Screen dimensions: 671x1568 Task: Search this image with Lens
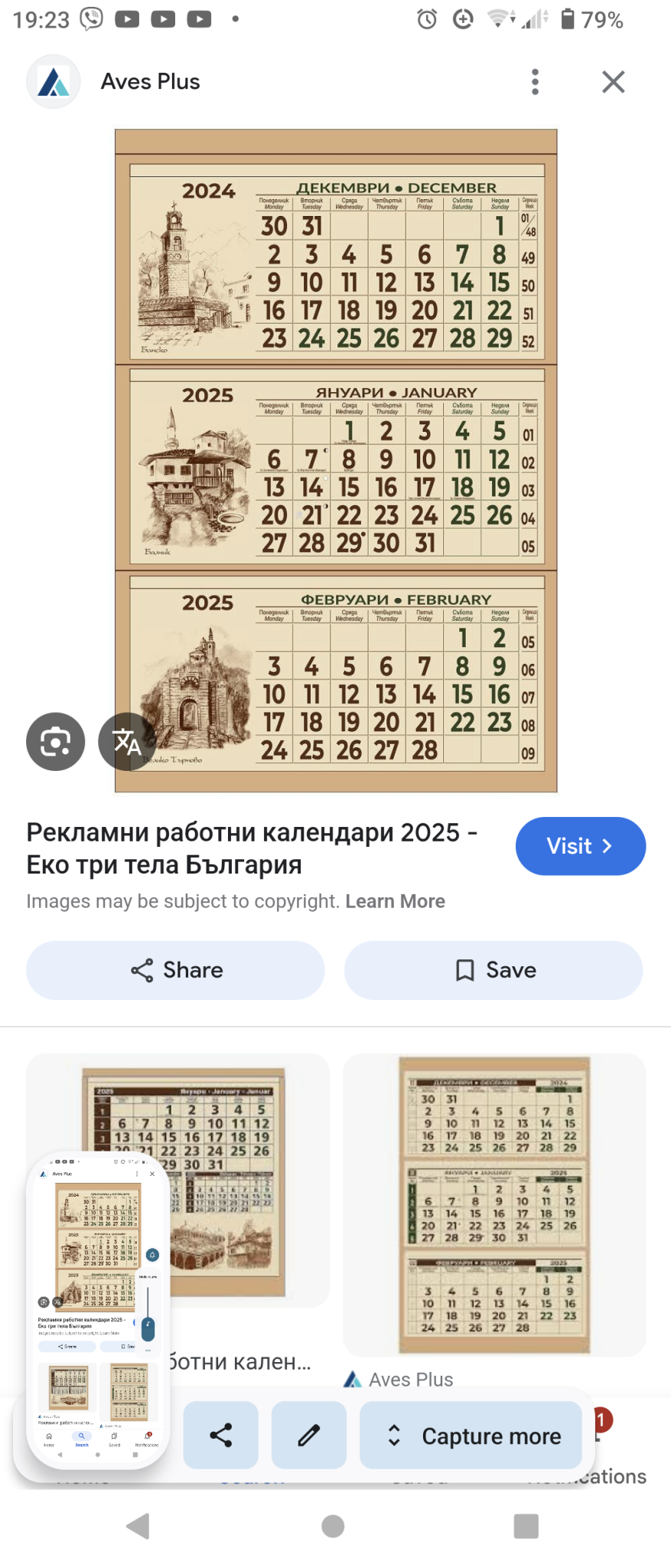tap(56, 741)
